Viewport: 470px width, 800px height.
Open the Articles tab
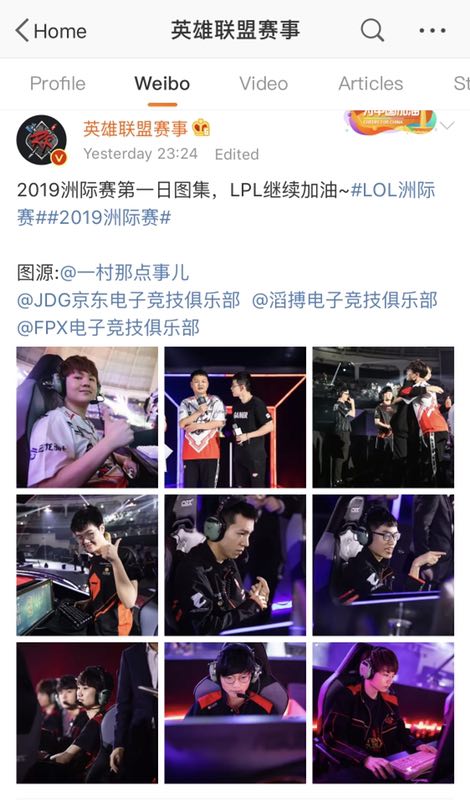tap(370, 83)
